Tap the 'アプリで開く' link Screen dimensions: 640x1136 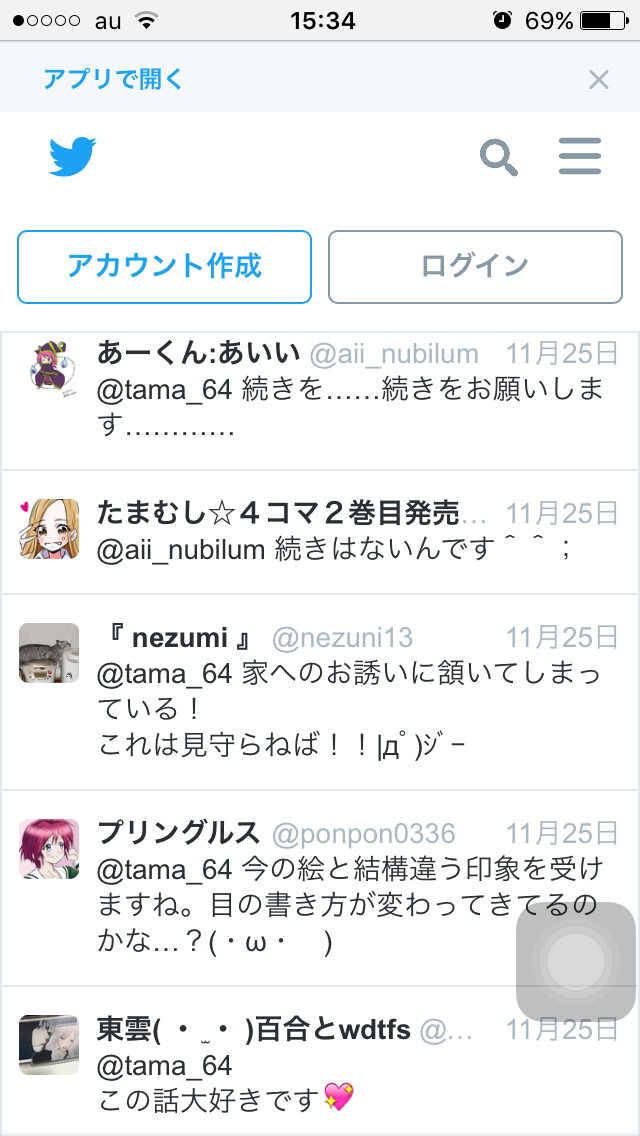click(113, 79)
